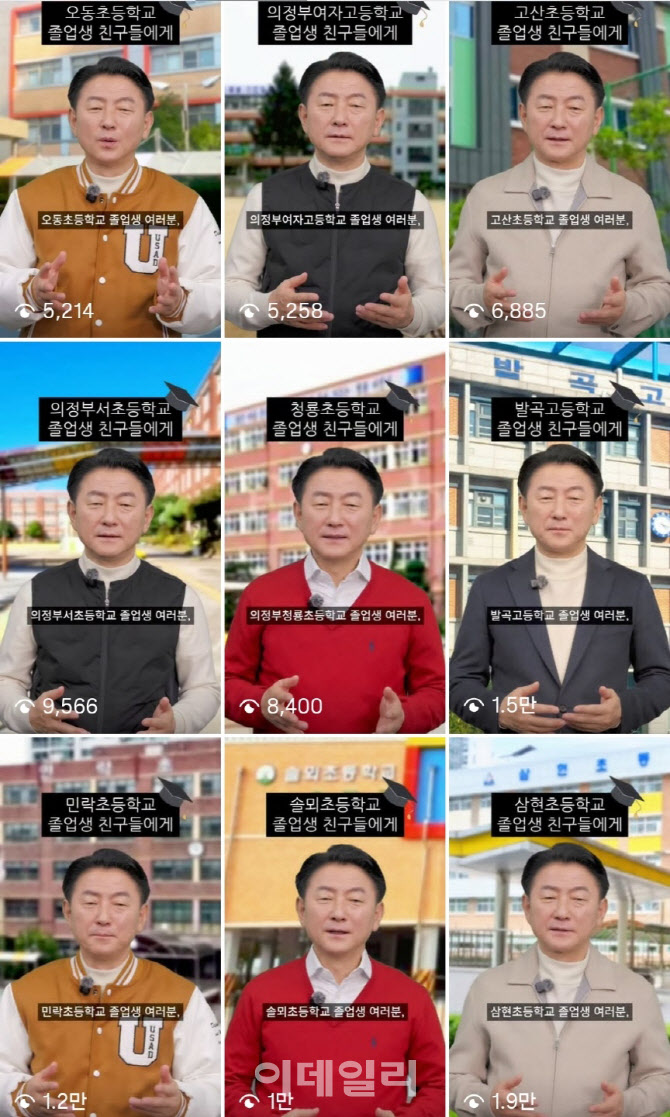Open the 오동초등학교 graduation video
Viewport: 670px width, 1117px height.
[110, 170]
